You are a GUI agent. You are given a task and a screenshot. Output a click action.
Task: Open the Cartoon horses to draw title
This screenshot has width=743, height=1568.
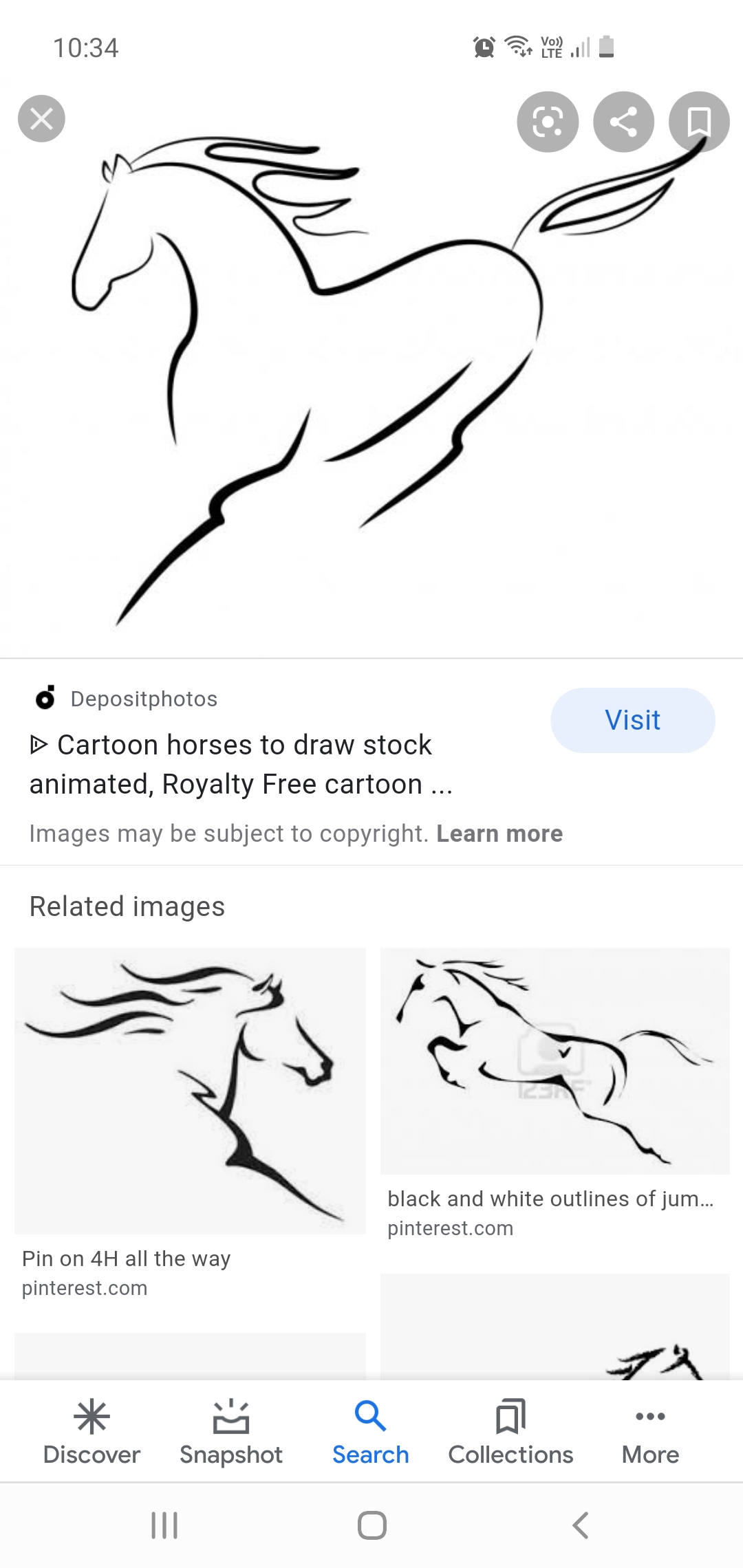241,764
